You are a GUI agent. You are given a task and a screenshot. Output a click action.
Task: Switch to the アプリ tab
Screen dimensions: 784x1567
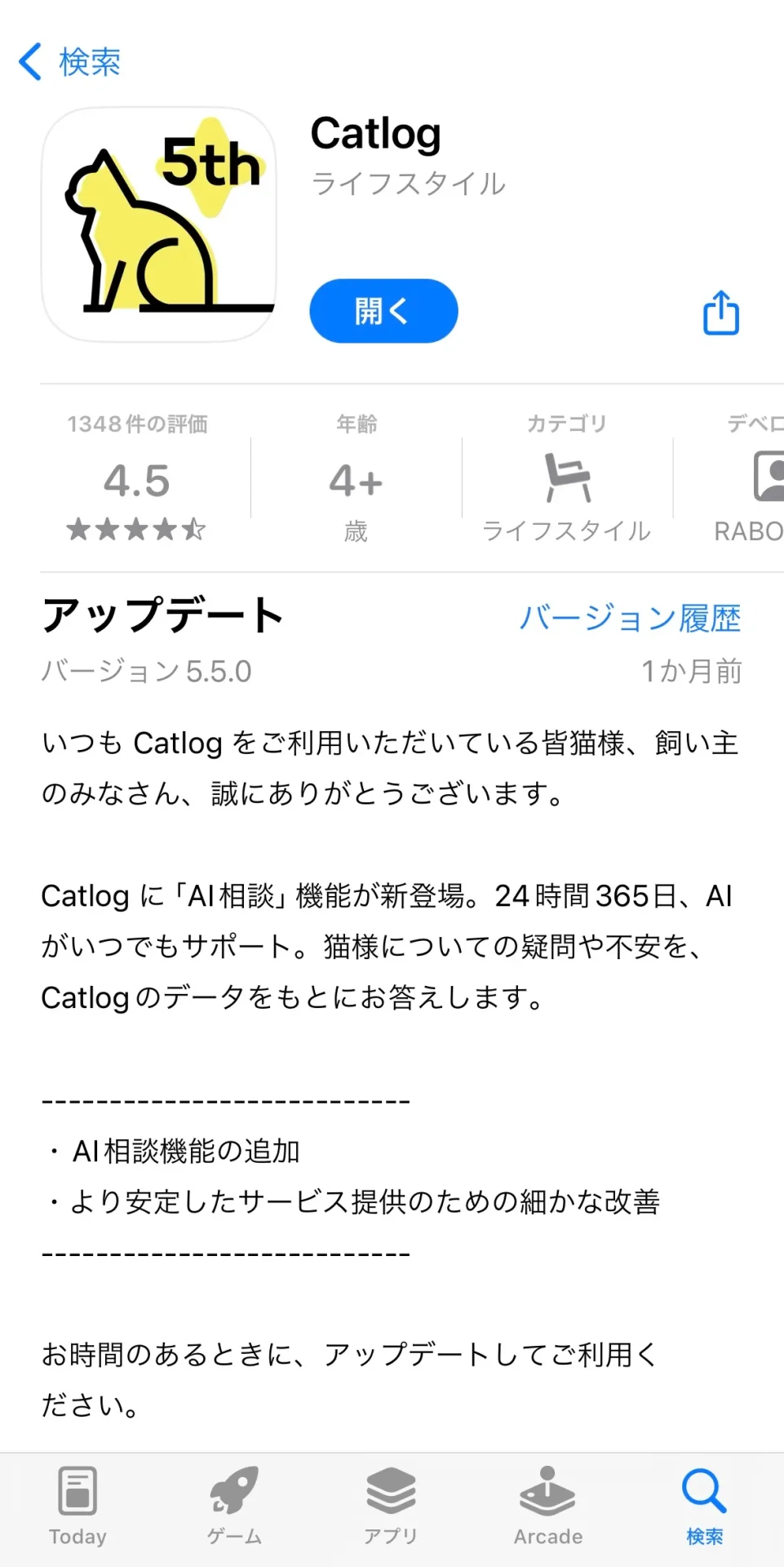click(x=391, y=1506)
